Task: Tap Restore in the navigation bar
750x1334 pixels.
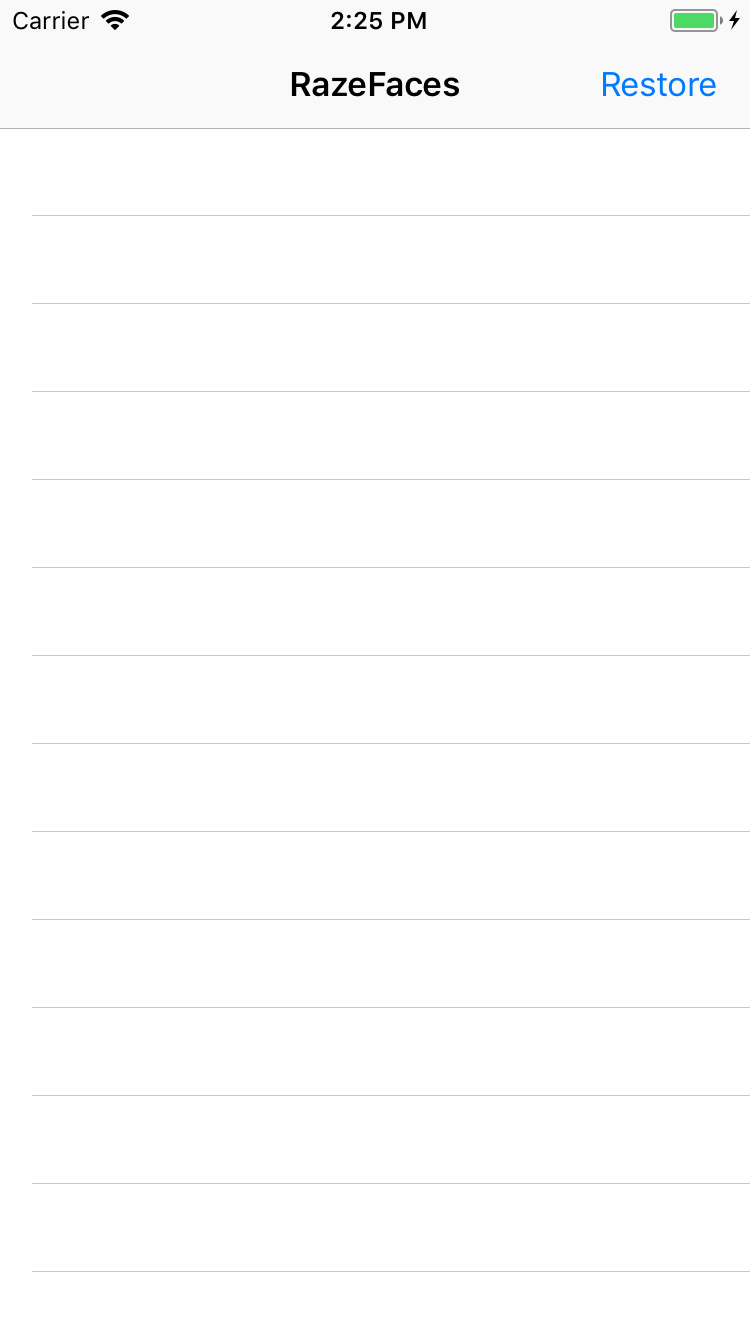Action: [658, 85]
